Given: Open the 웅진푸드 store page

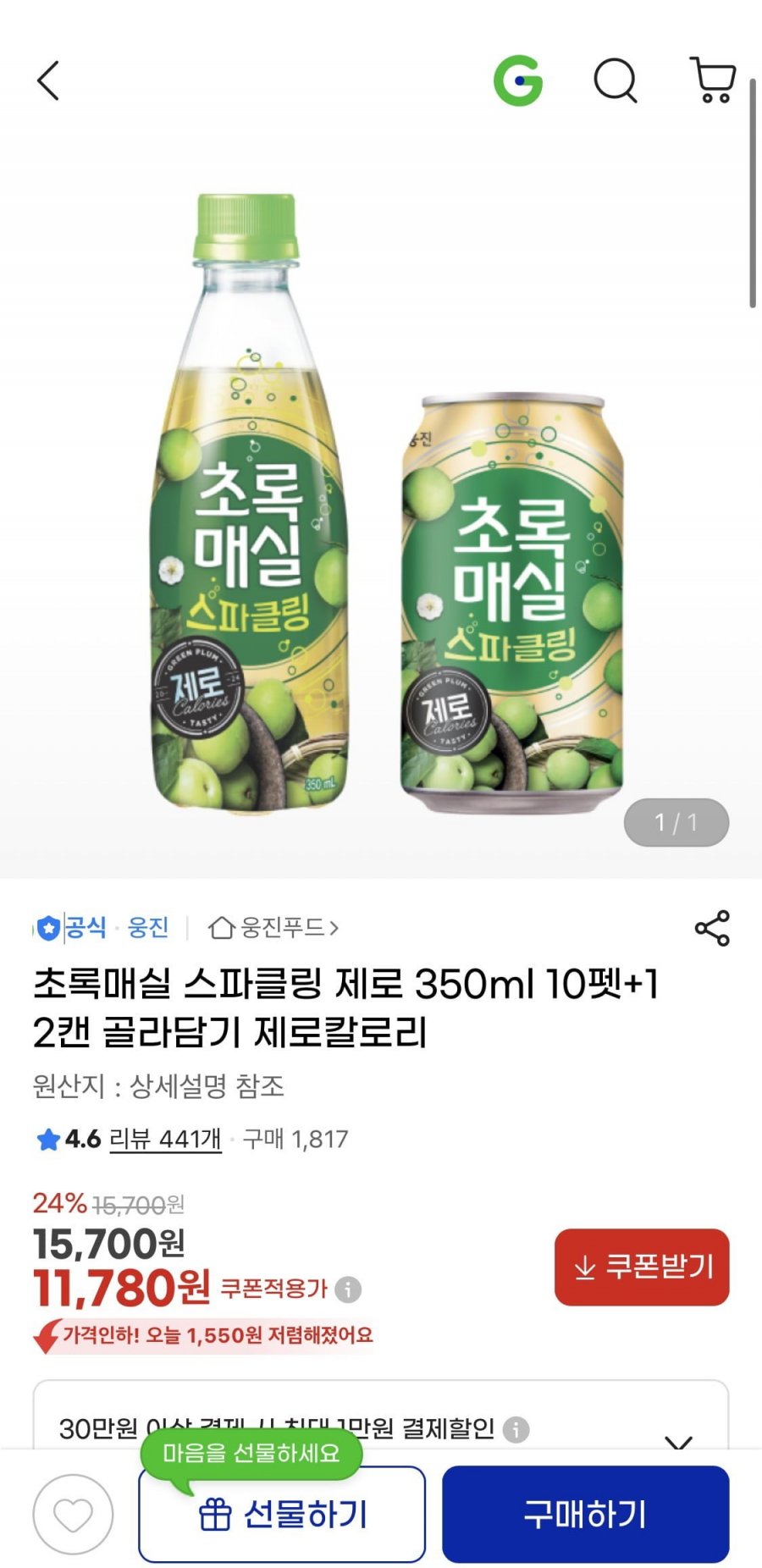Looking at the screenshot, I should click(x=273, y=928).
